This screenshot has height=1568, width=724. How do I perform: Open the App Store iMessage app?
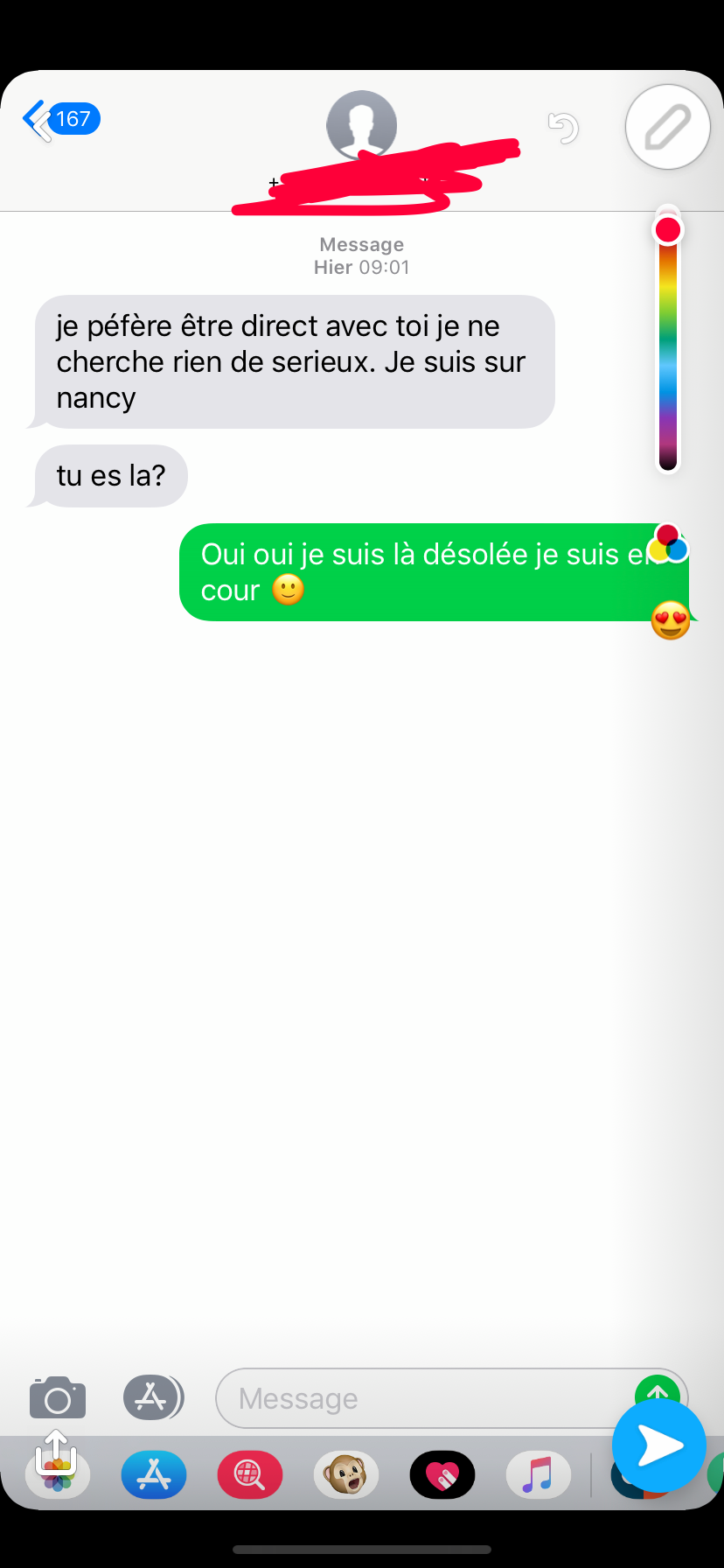[154, 1475]
